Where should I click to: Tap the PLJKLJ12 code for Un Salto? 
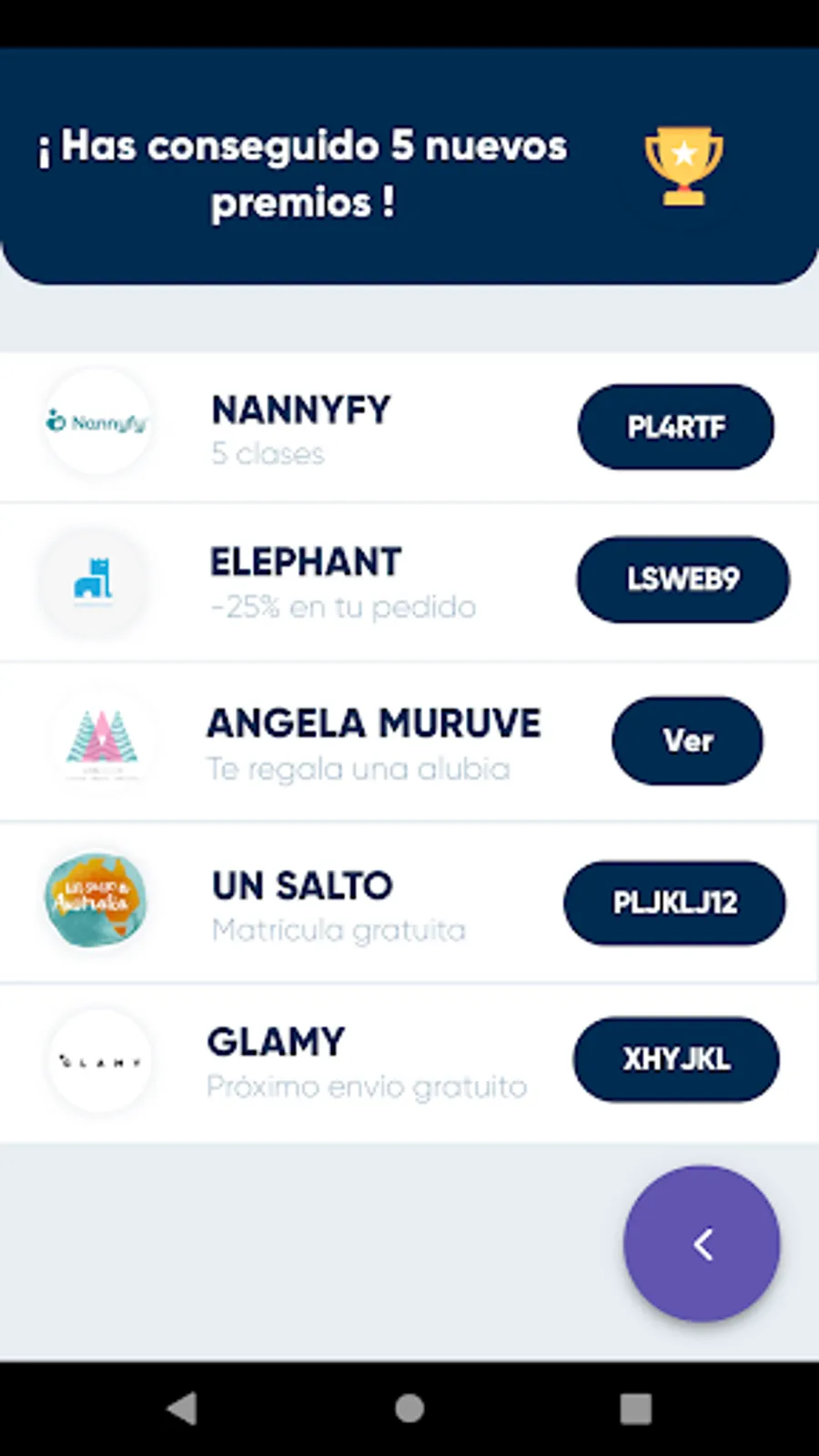tap(674, 903)
